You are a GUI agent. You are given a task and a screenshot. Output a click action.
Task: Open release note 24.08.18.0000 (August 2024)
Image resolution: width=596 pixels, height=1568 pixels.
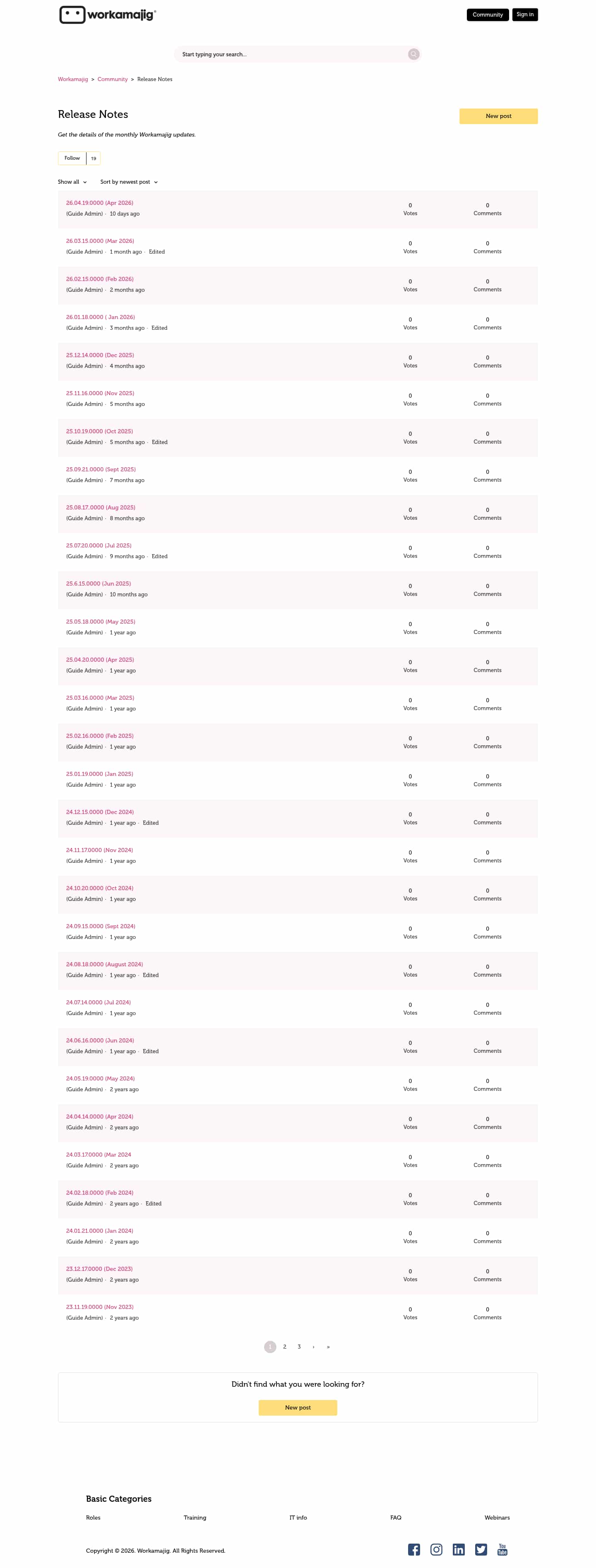pos(104,964)
